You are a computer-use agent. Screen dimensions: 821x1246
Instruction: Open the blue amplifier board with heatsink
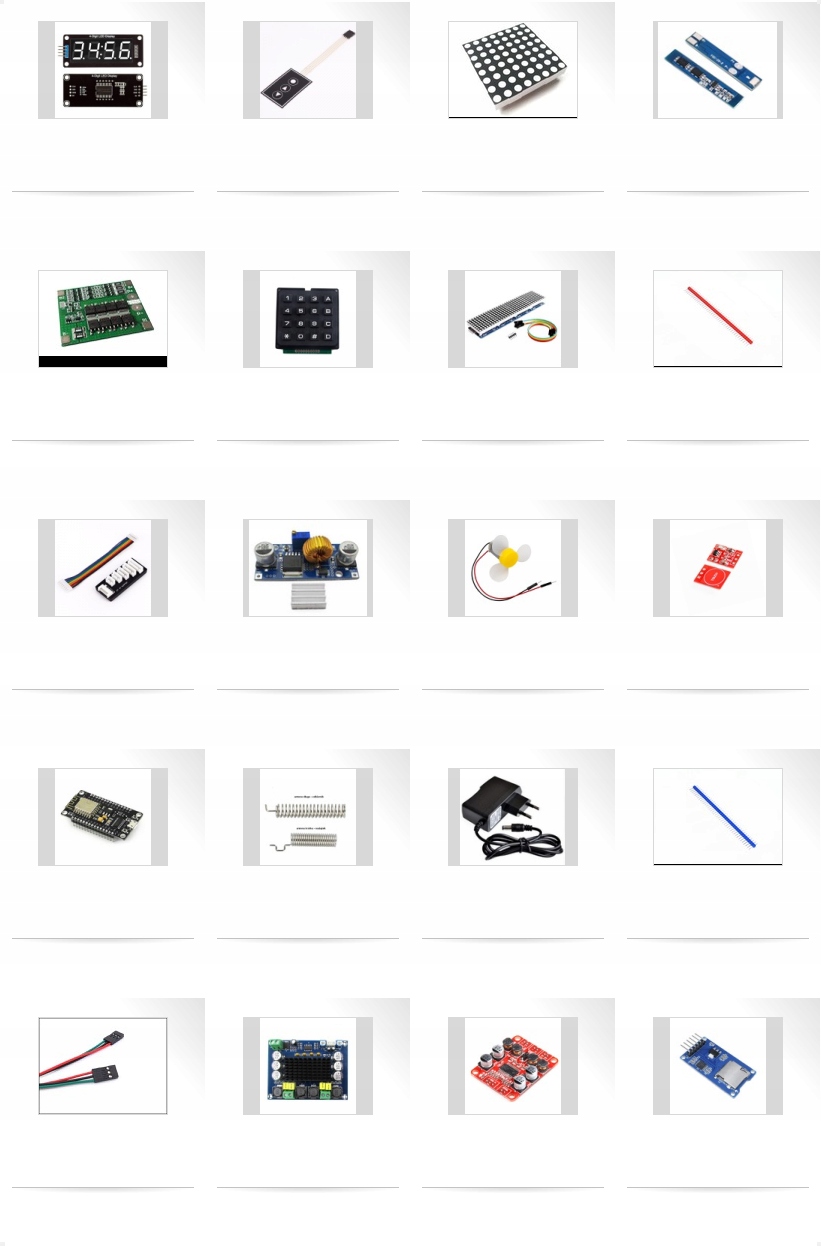tap(308, 1065)
